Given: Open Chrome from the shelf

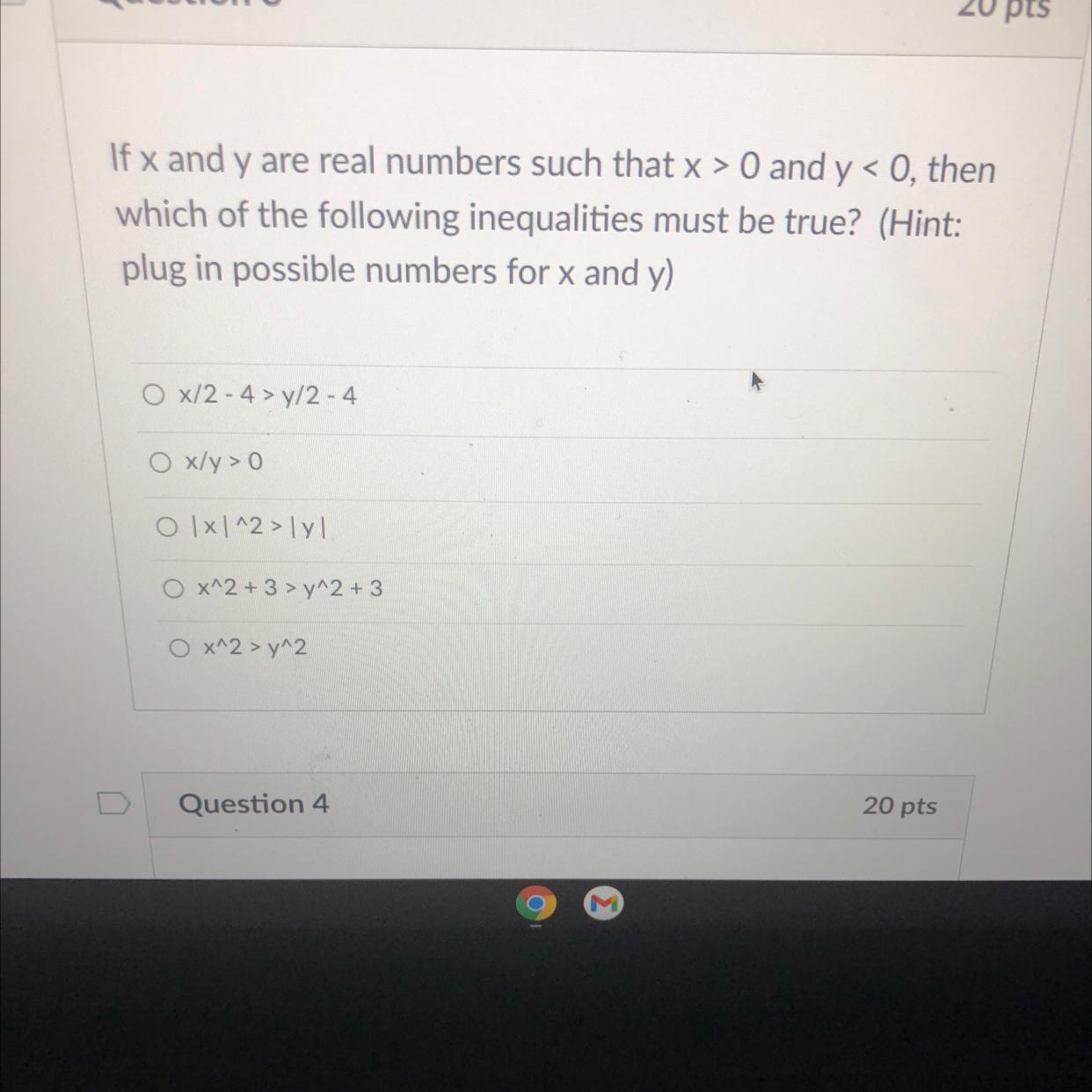Looking at the screenshot, I should (535, 903).
